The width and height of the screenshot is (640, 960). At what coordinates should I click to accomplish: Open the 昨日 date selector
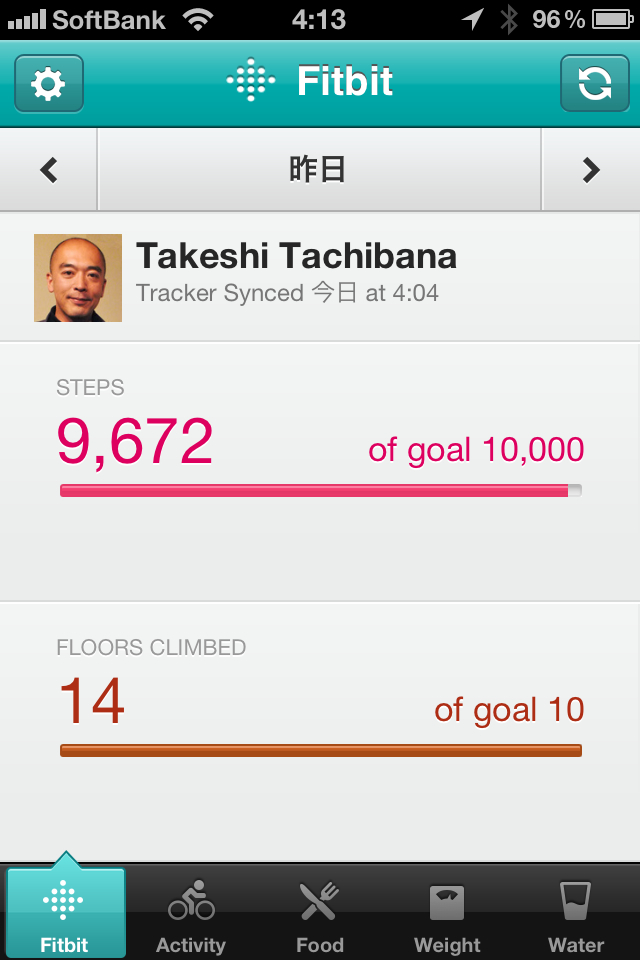coord(319,170)
